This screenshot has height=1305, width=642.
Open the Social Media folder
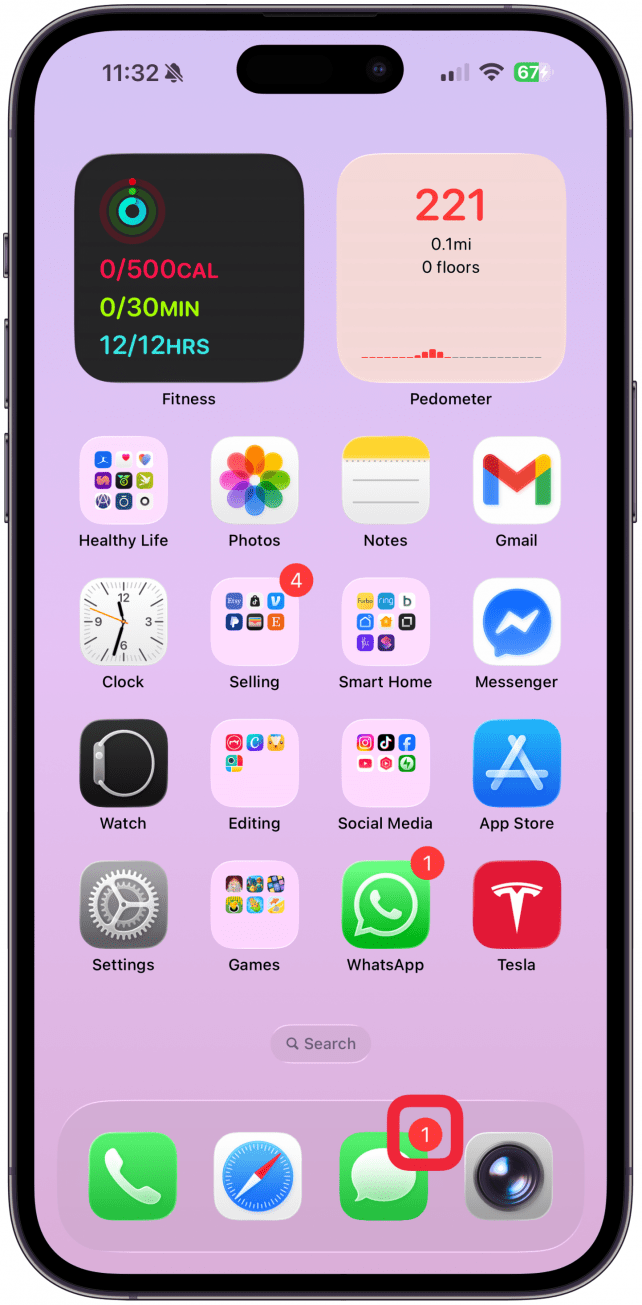tap(385, 763)
